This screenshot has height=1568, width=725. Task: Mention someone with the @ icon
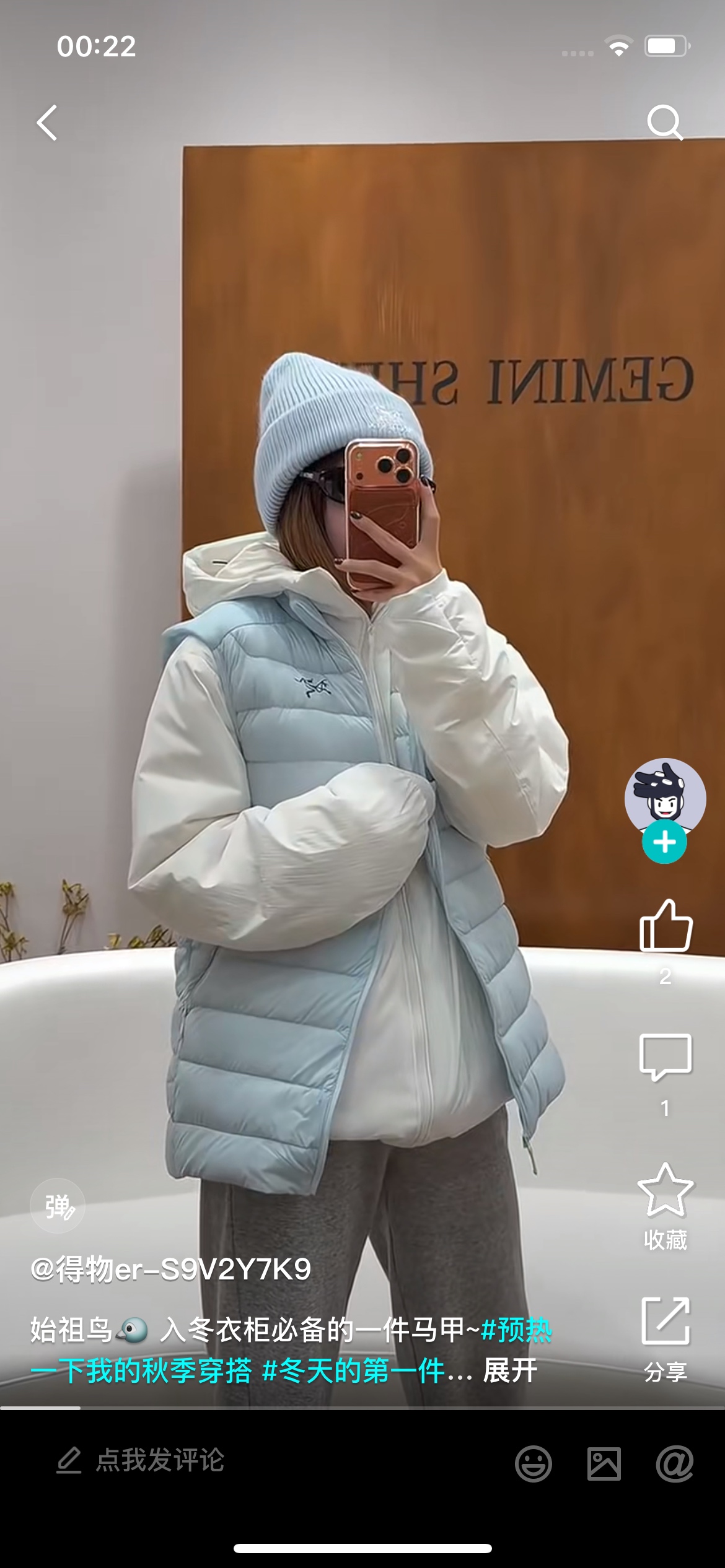674,1464
